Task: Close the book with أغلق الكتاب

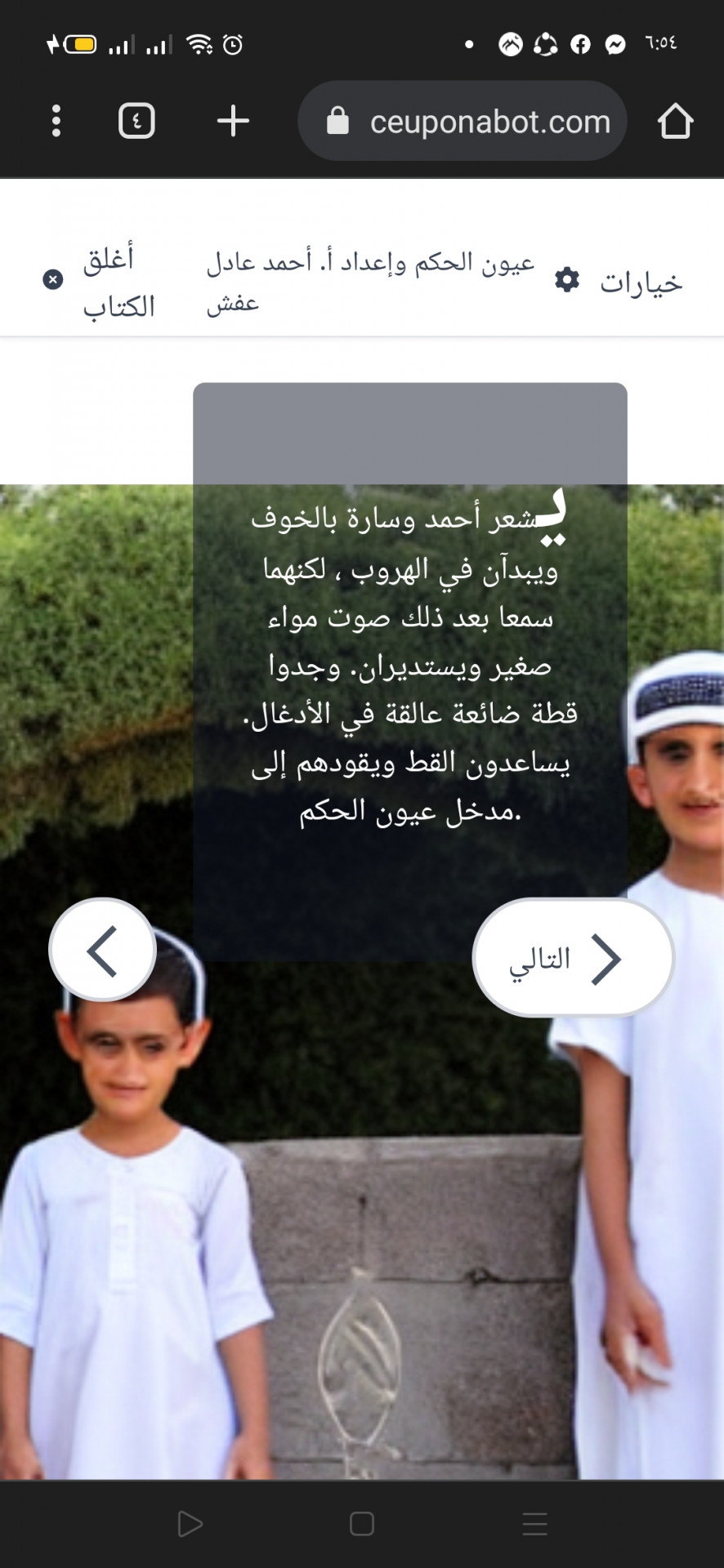Action: (x=100, y=281)
